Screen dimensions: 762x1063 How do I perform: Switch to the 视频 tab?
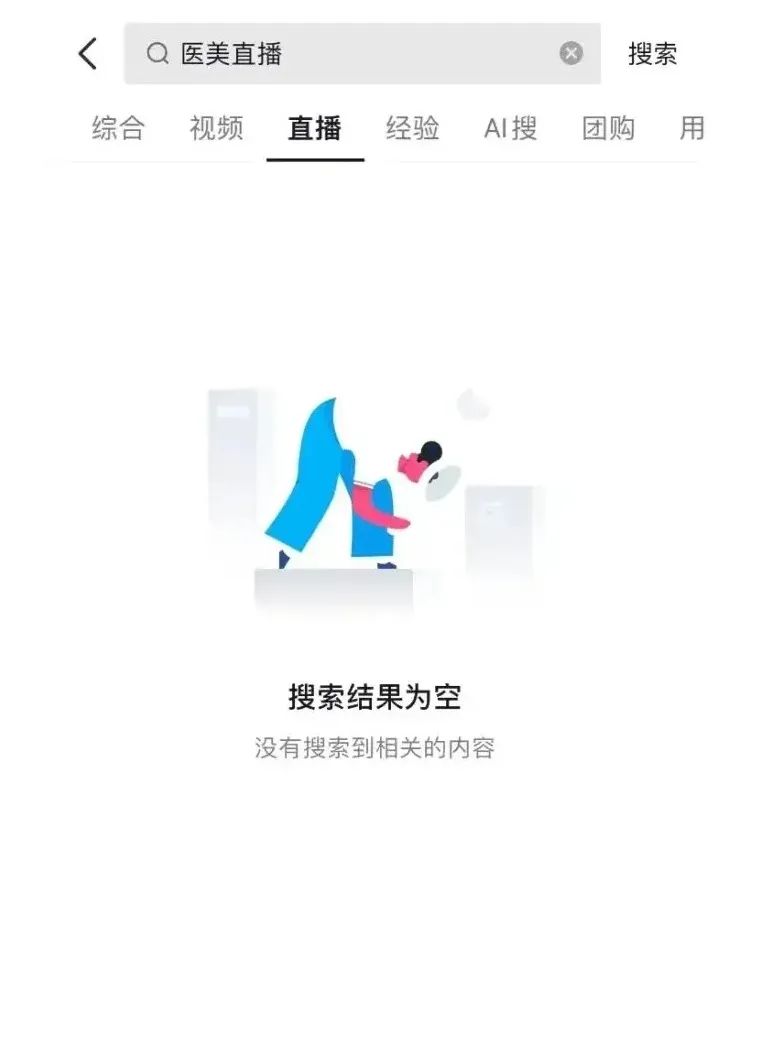(216, 128)
